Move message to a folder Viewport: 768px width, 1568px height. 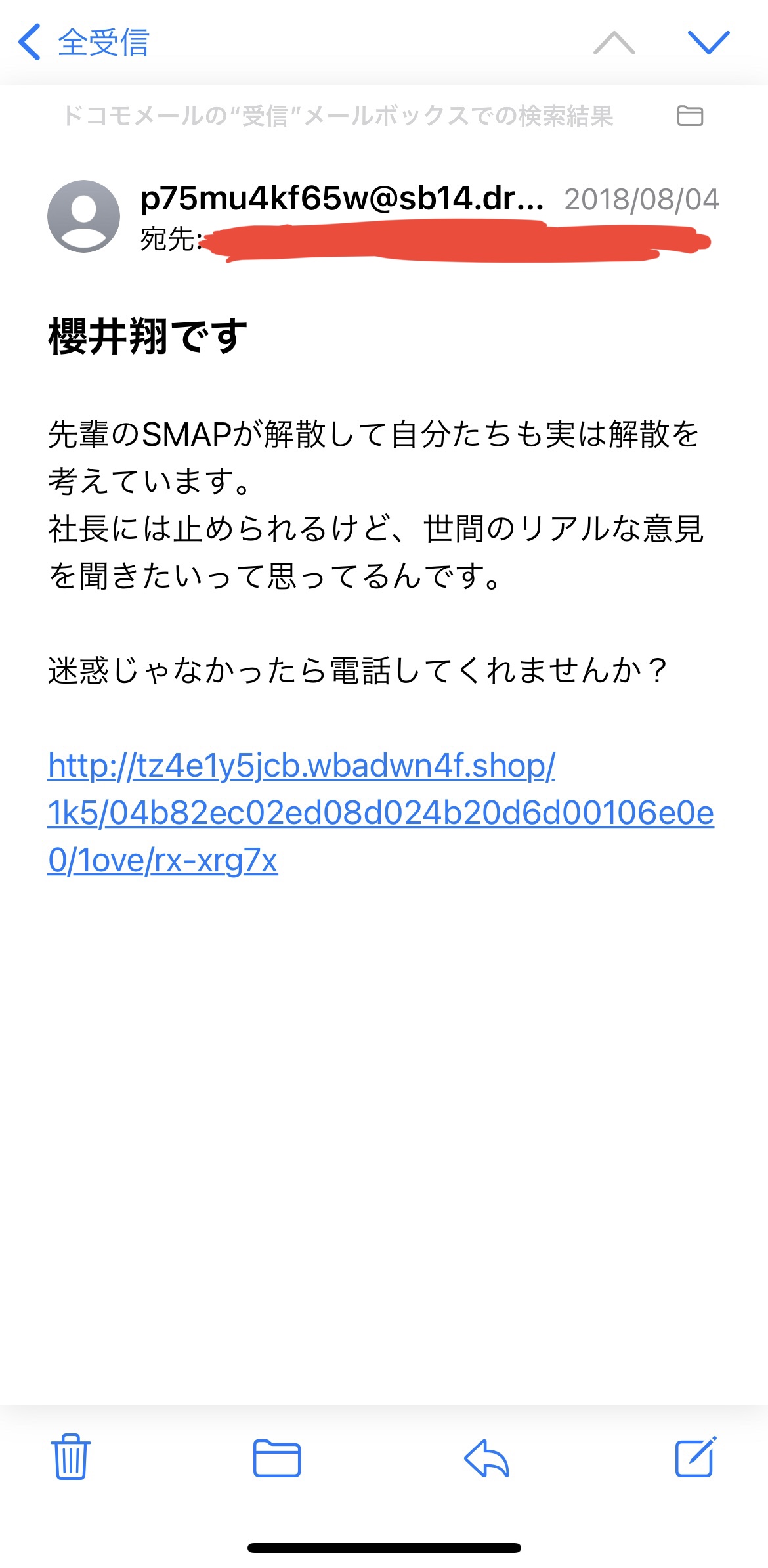point(277,1458)
